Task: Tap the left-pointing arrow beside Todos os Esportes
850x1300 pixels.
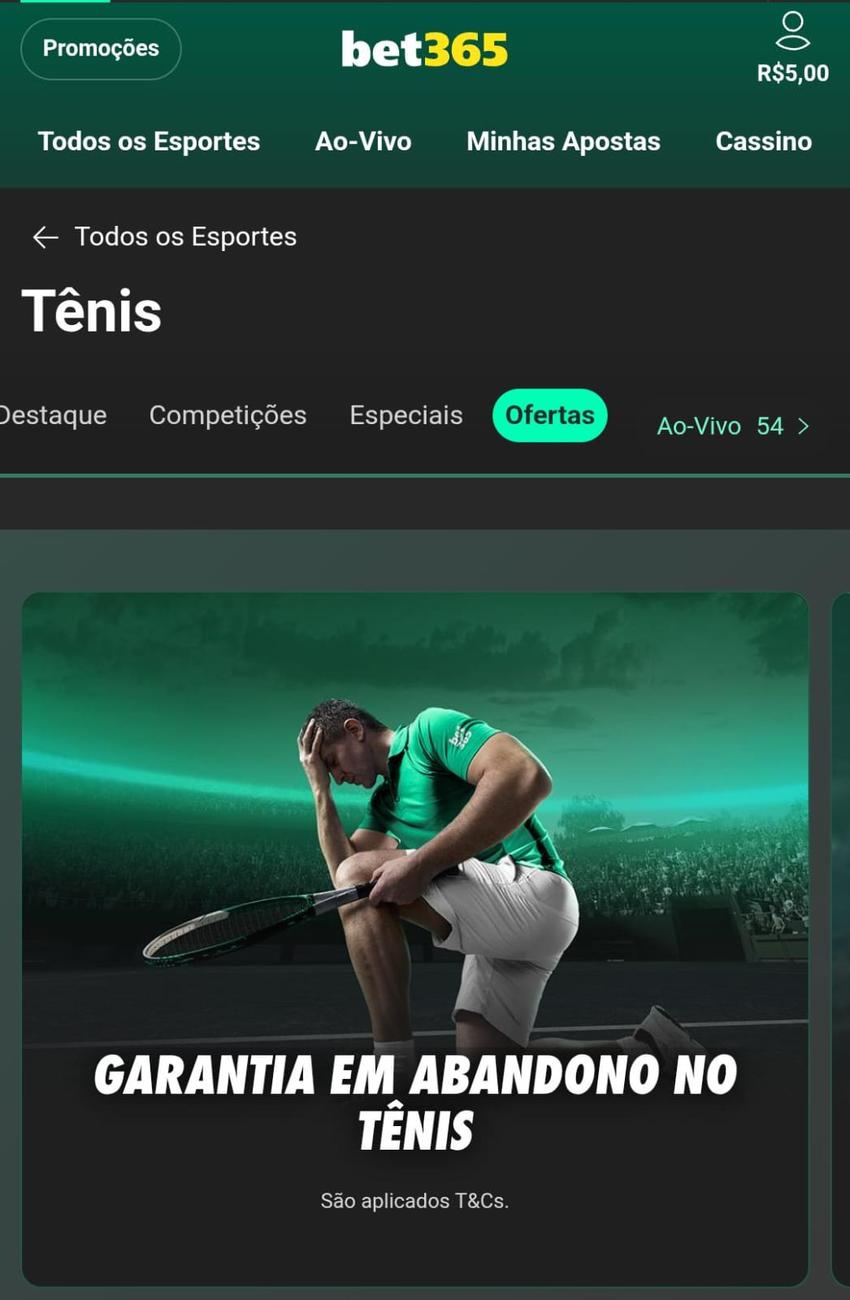Action: coord(46,237)
